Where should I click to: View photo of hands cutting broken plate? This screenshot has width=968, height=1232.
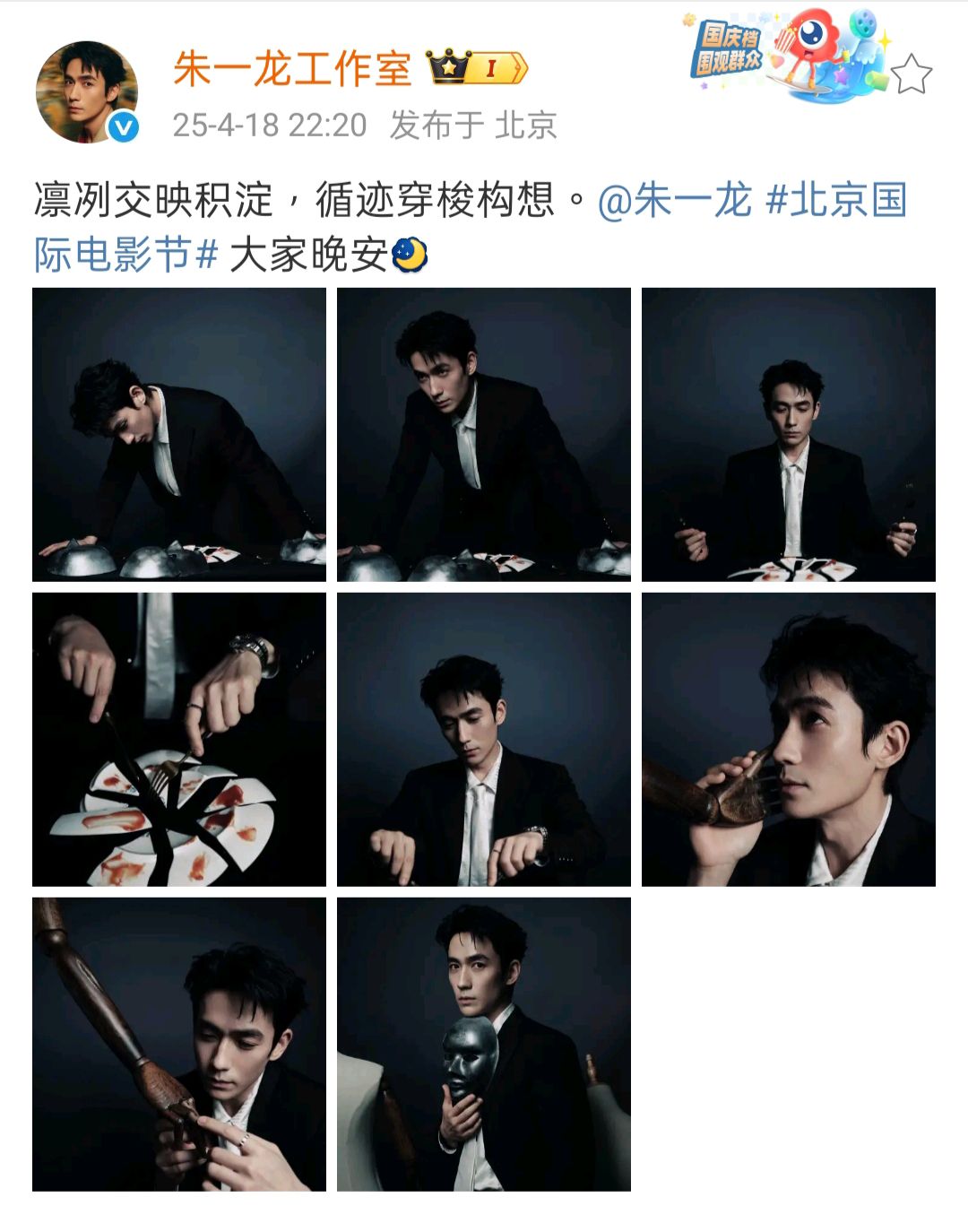point(179,739)
